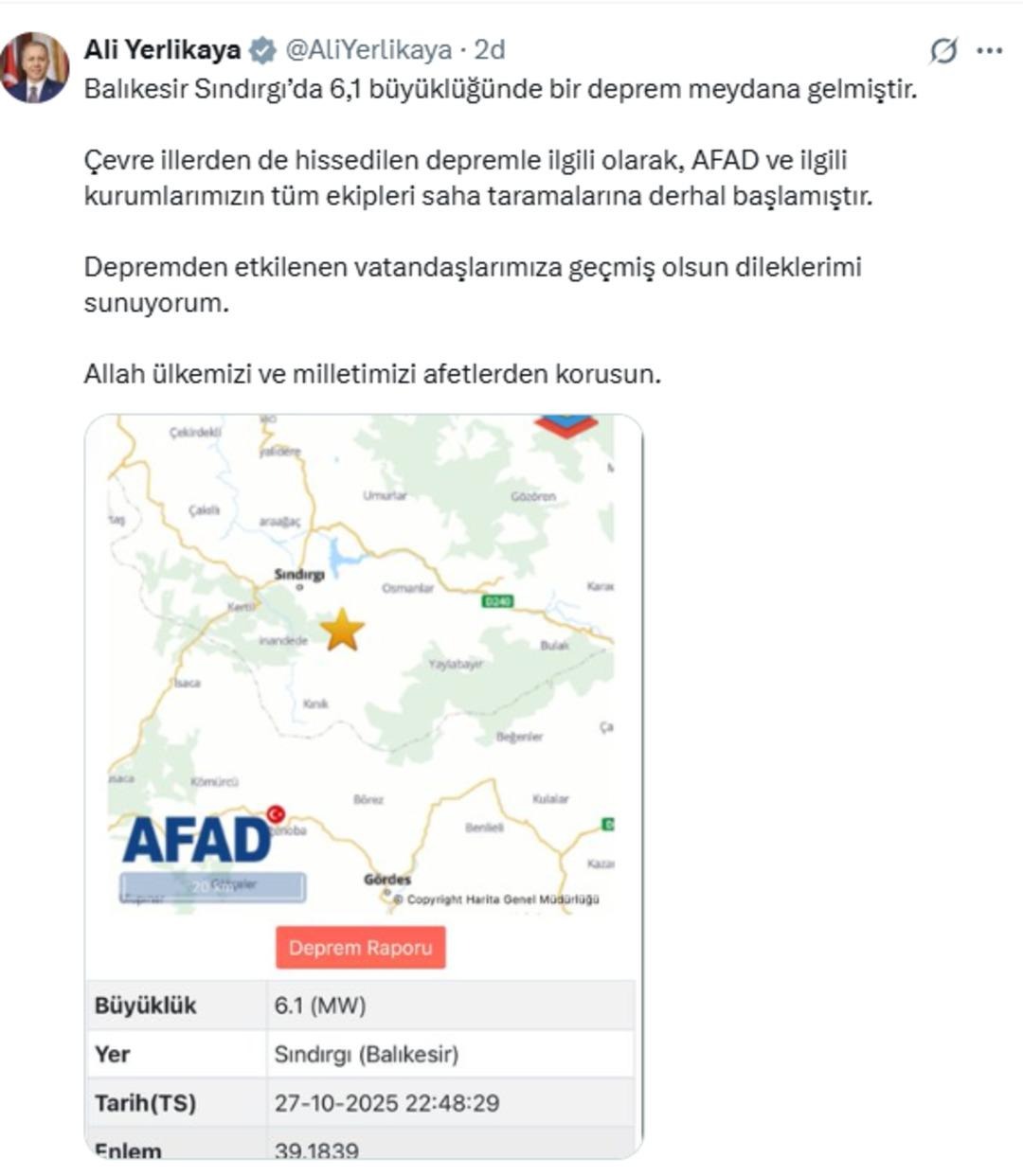1023x1176 pixels.
Task: Open the post's three-dot overflow menu
Action: click(x=989, y=51)
